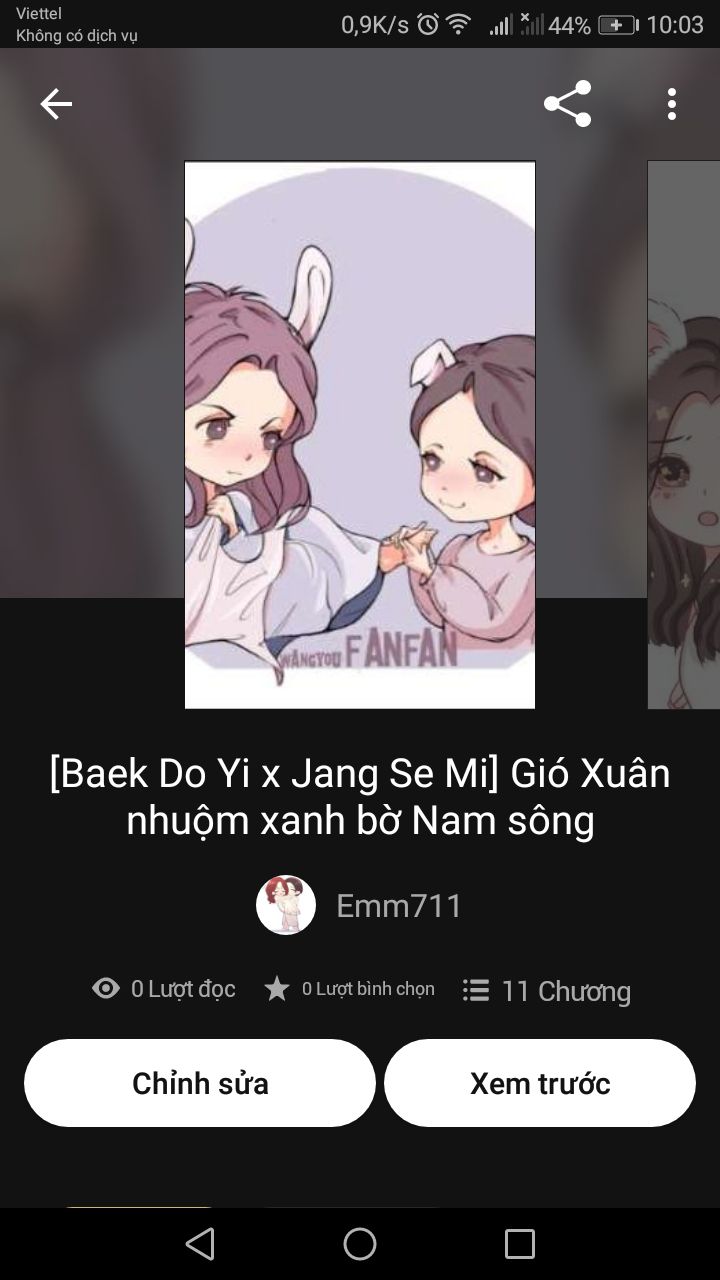Open author Emm711's profile

360,906
